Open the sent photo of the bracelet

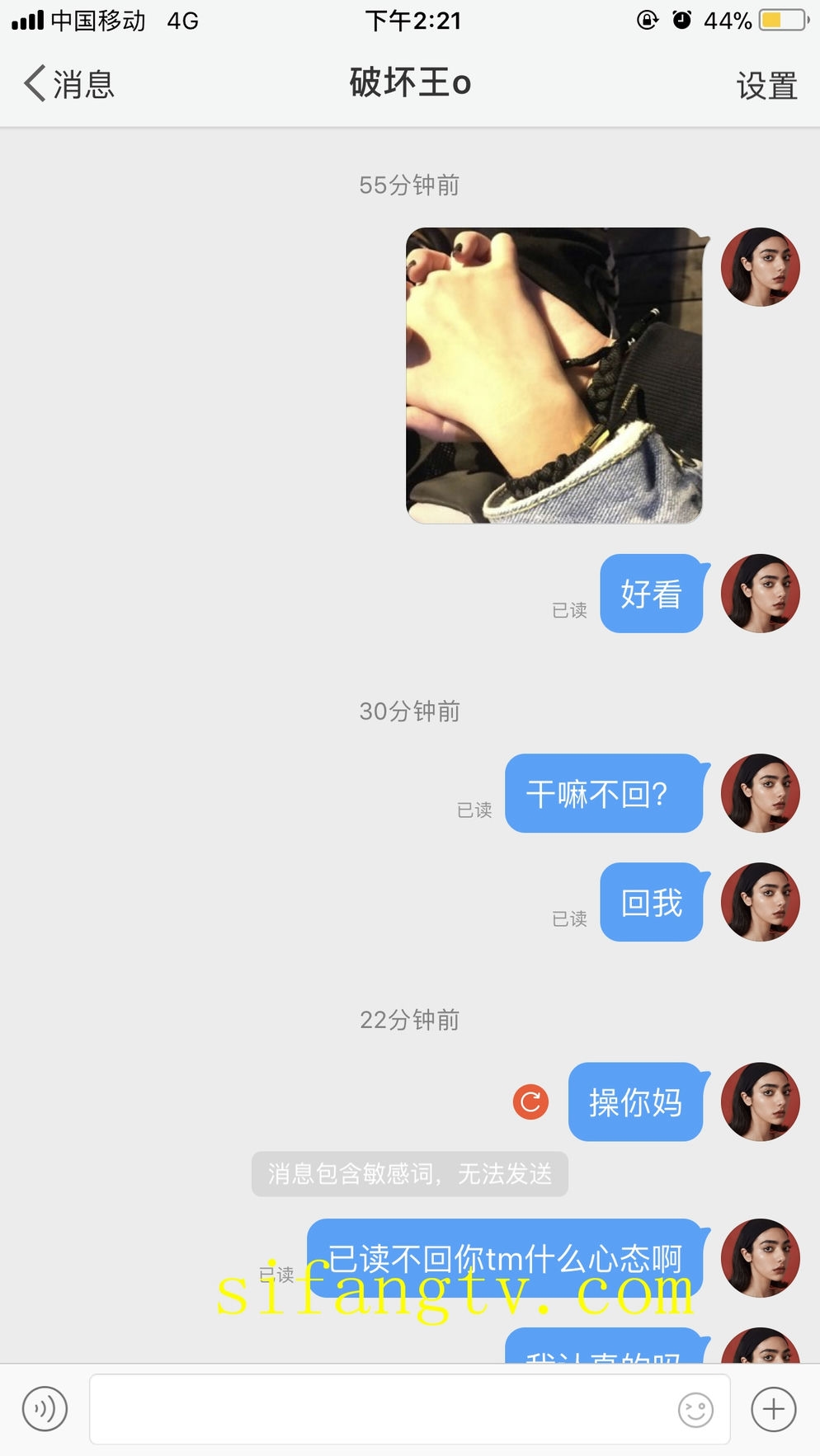pos(554,376)
